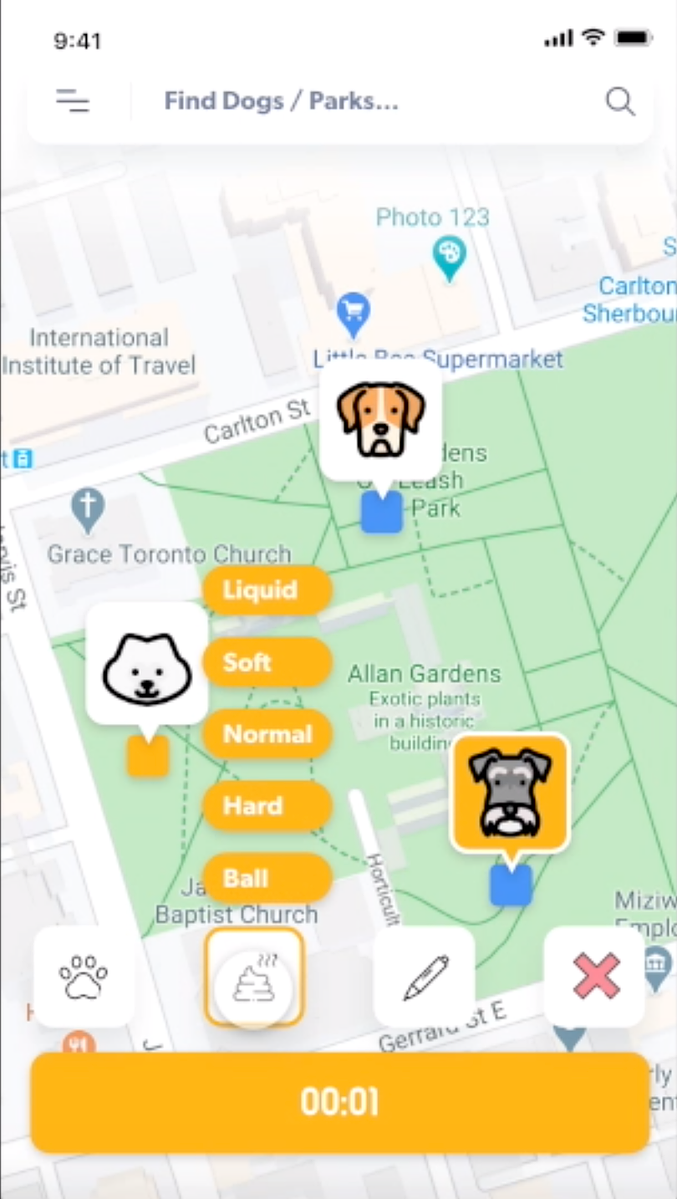Tap the orange 00:01 timer bar
Screen dimensions: 677x1199
(x=339, y=1102)
